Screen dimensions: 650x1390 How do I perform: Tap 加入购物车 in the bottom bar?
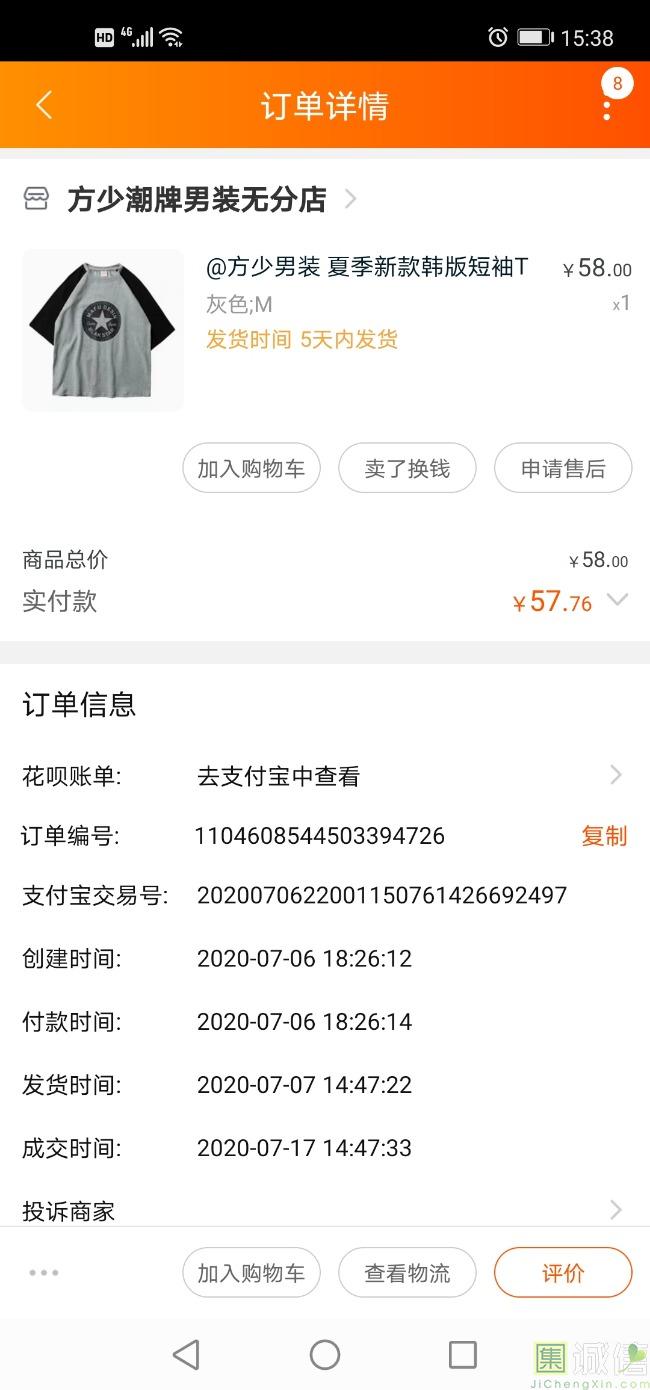[x=251, y=1273]
